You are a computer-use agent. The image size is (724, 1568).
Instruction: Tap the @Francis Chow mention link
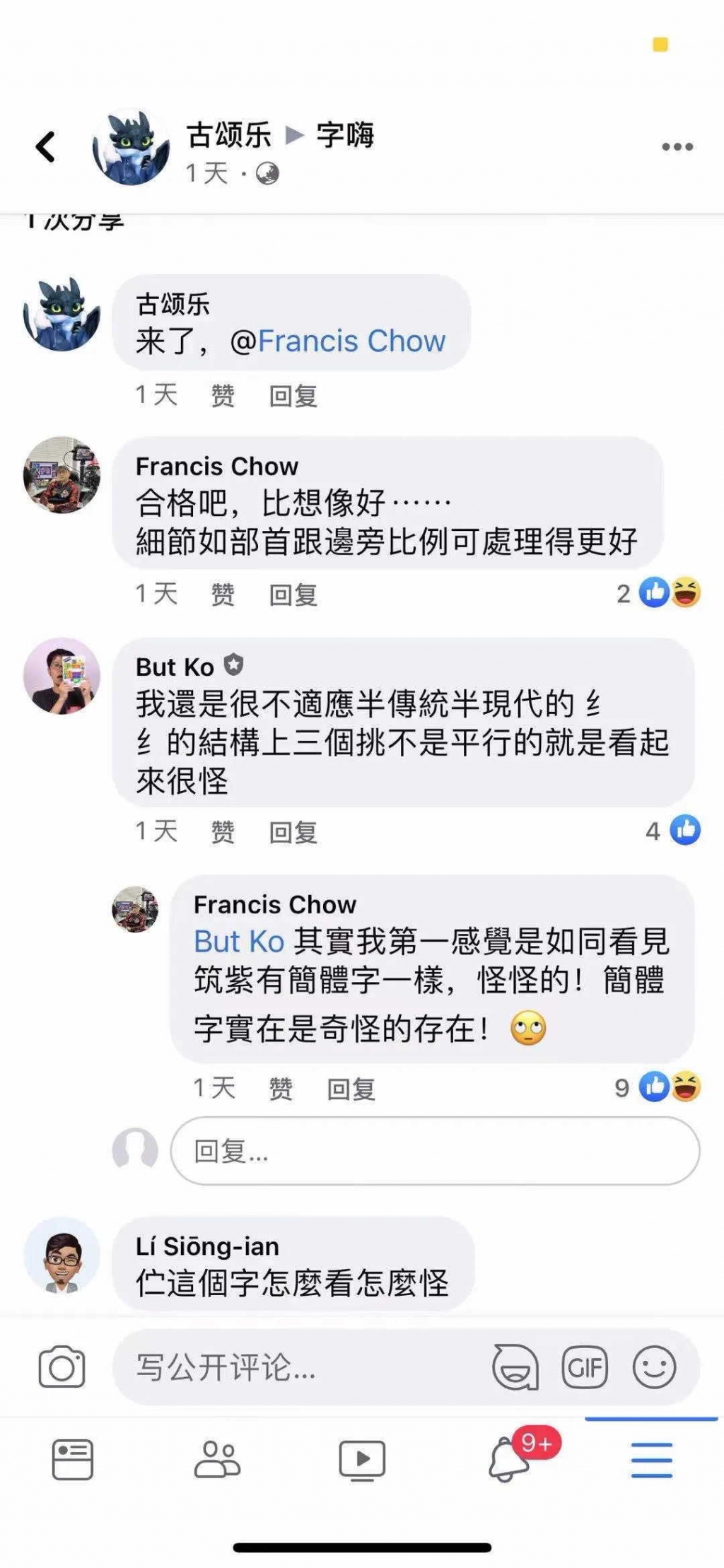click(338, 341)
